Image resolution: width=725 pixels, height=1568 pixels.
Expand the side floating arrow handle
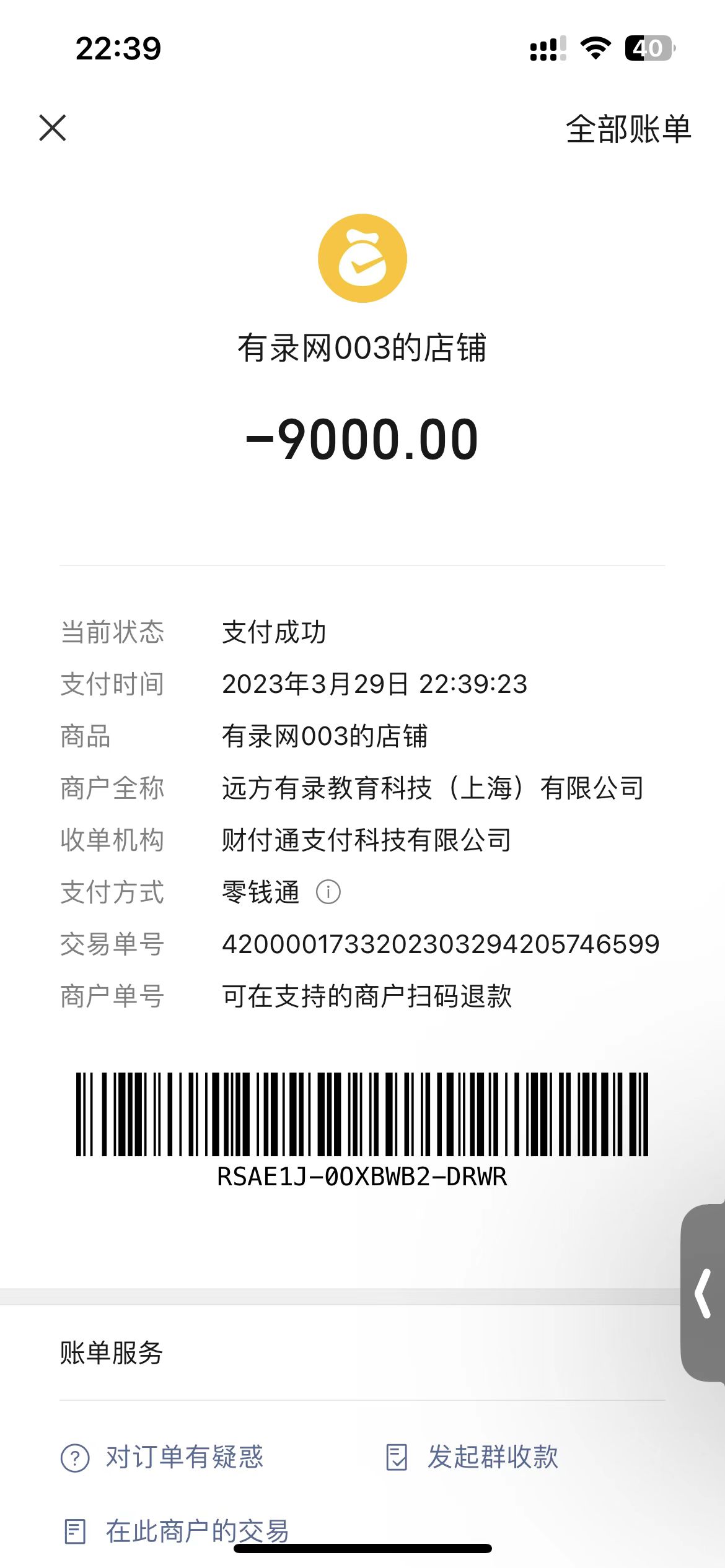pyautogui.click(x=703, y=1292)
